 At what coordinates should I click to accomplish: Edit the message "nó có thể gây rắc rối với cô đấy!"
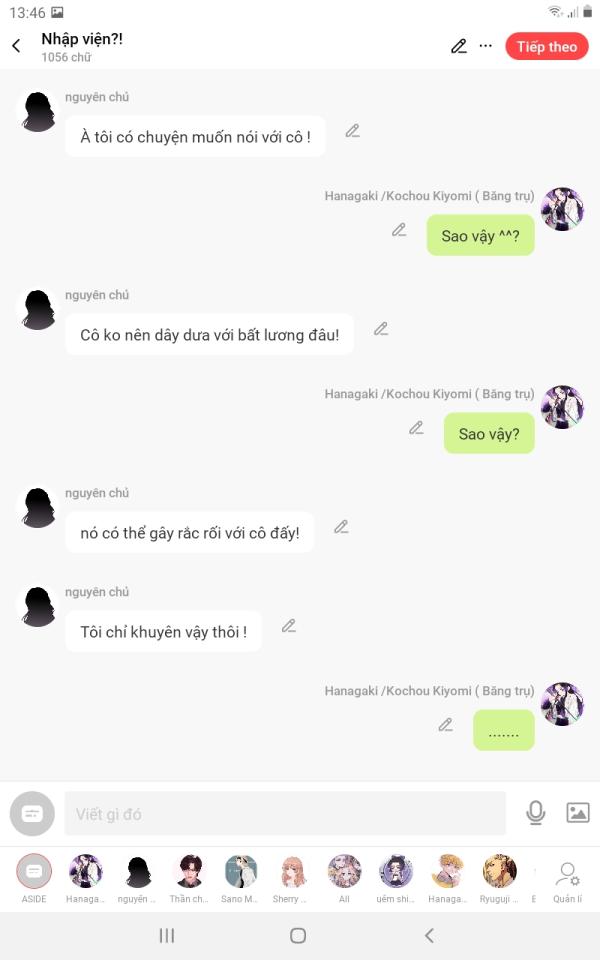click(x=341, y=527)
